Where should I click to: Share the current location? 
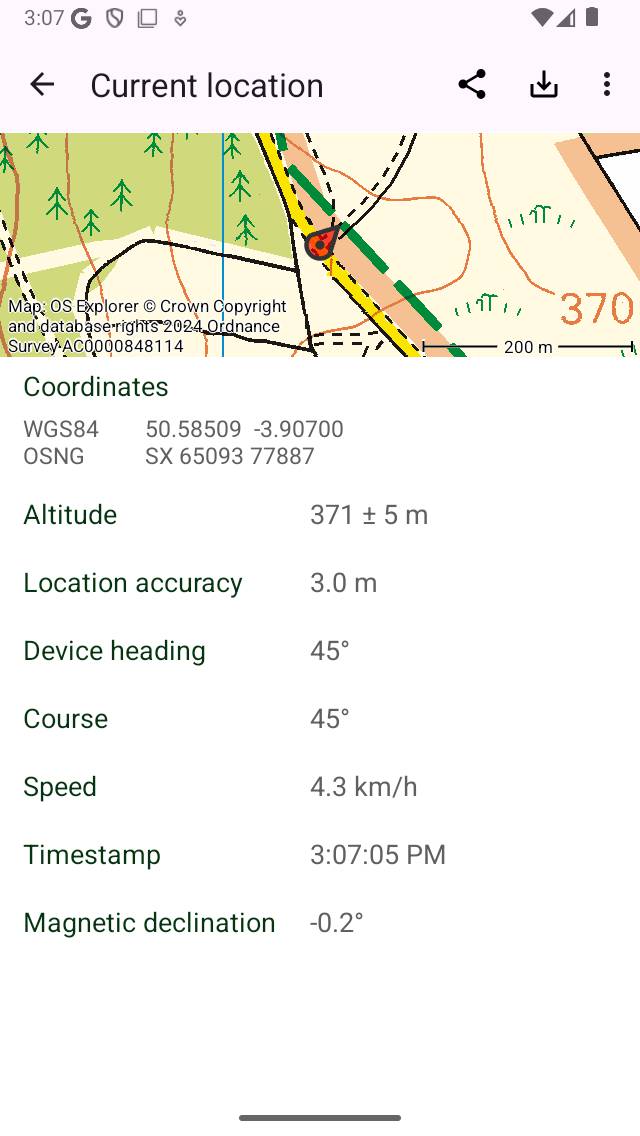(472, 85)
